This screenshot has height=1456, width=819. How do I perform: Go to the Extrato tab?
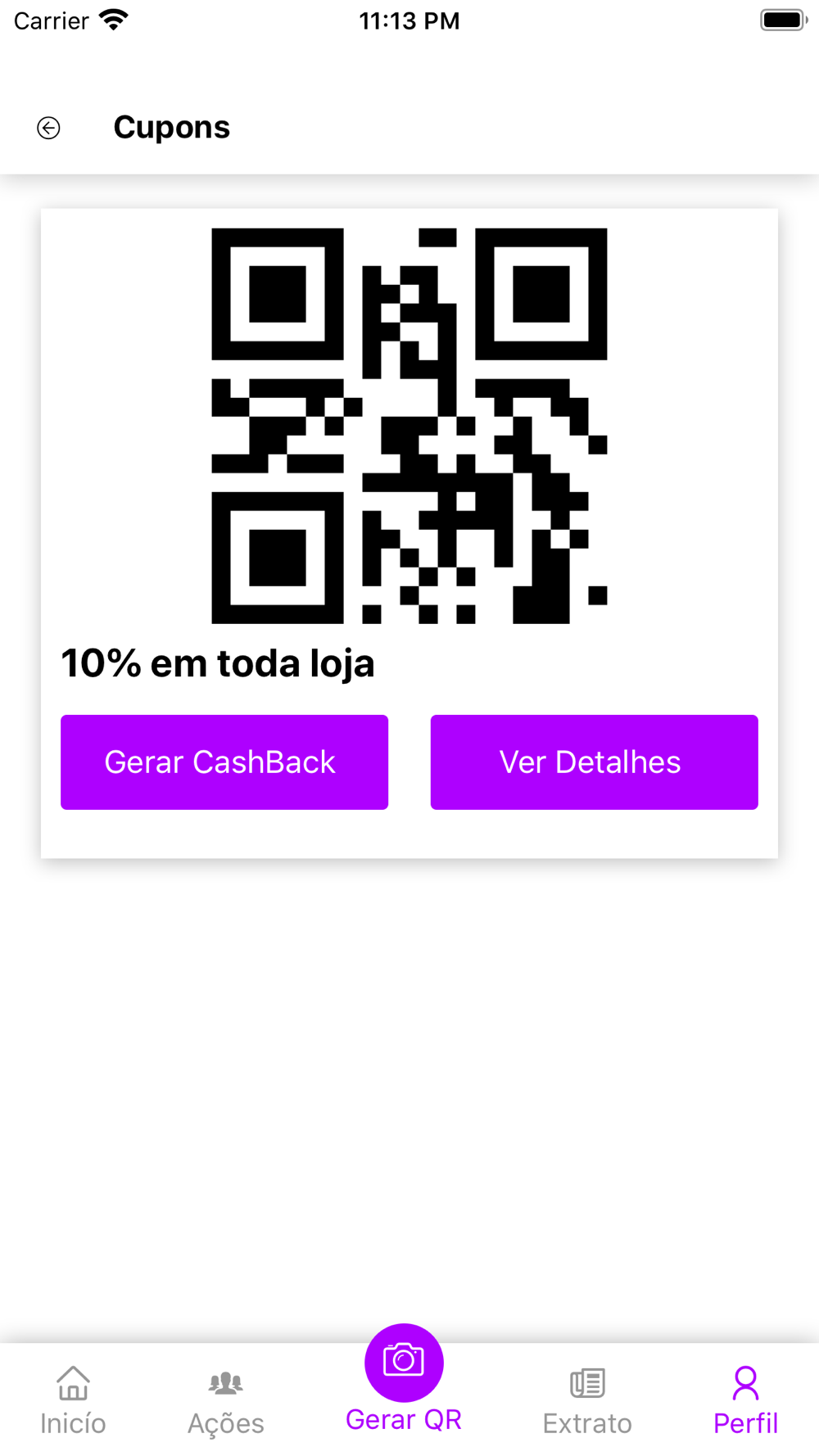587,1400
